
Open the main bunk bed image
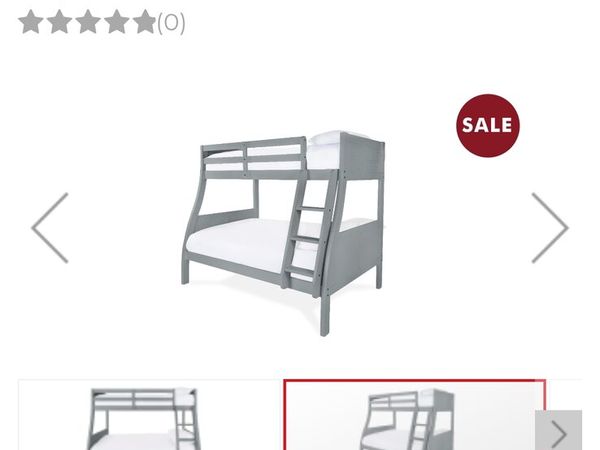[x=283, y=232]
